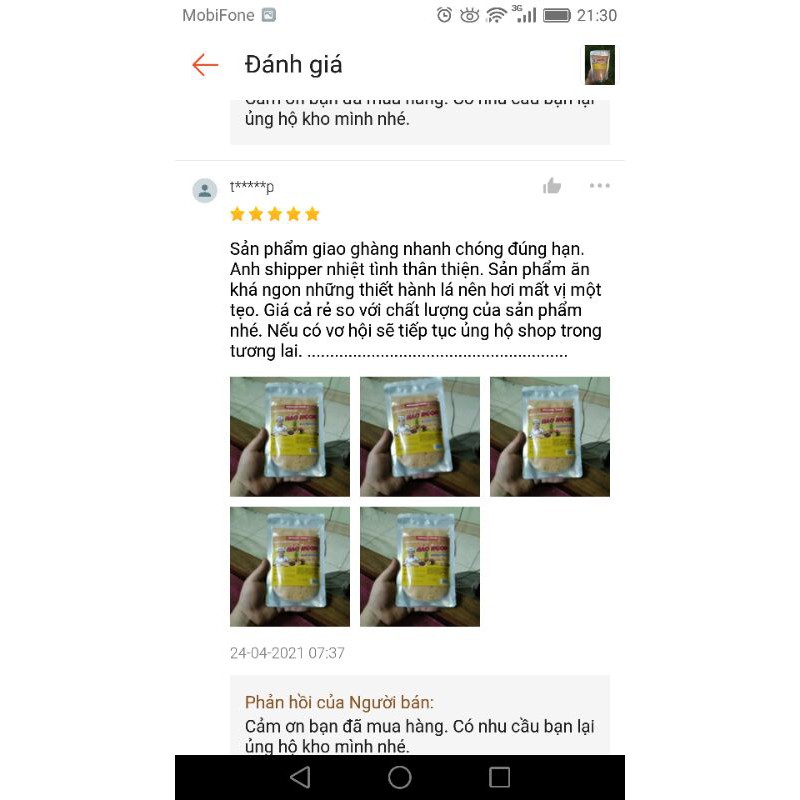View the fifth and last review photo
The image size is (800, 800).
tap(420, 567)
